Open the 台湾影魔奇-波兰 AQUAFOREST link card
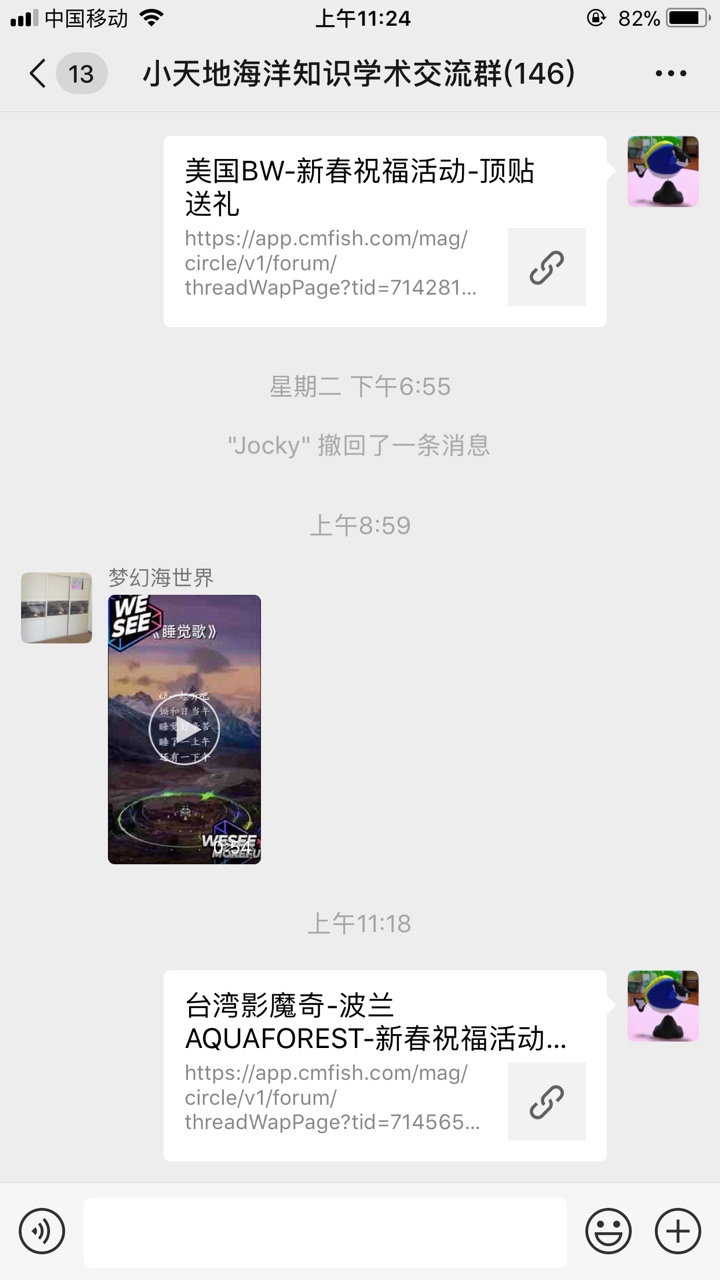Viewport: 720px width, 1280px height. [384, 1065]
